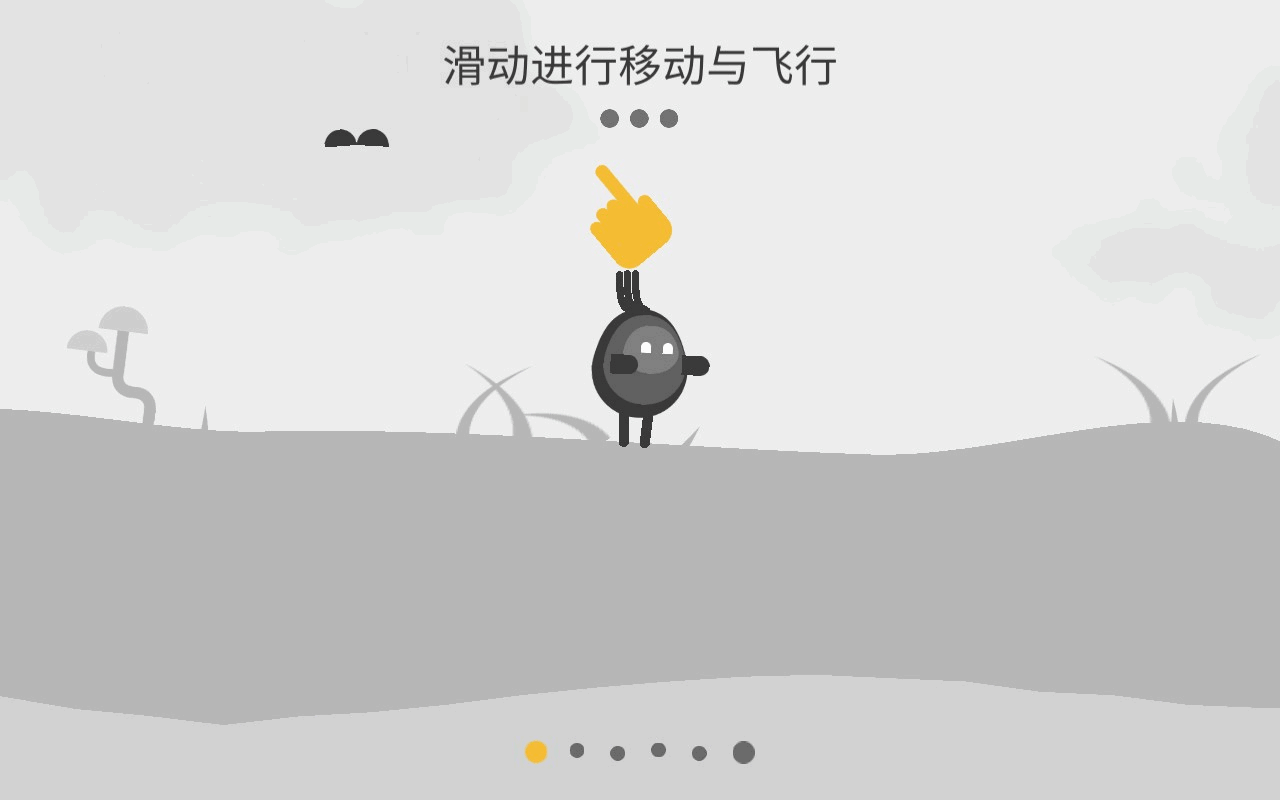Image resolution: width=1280 pixels, height=800 pixels.
Task: Select the yellow first-page indicator dot
Action: (536, 752)
